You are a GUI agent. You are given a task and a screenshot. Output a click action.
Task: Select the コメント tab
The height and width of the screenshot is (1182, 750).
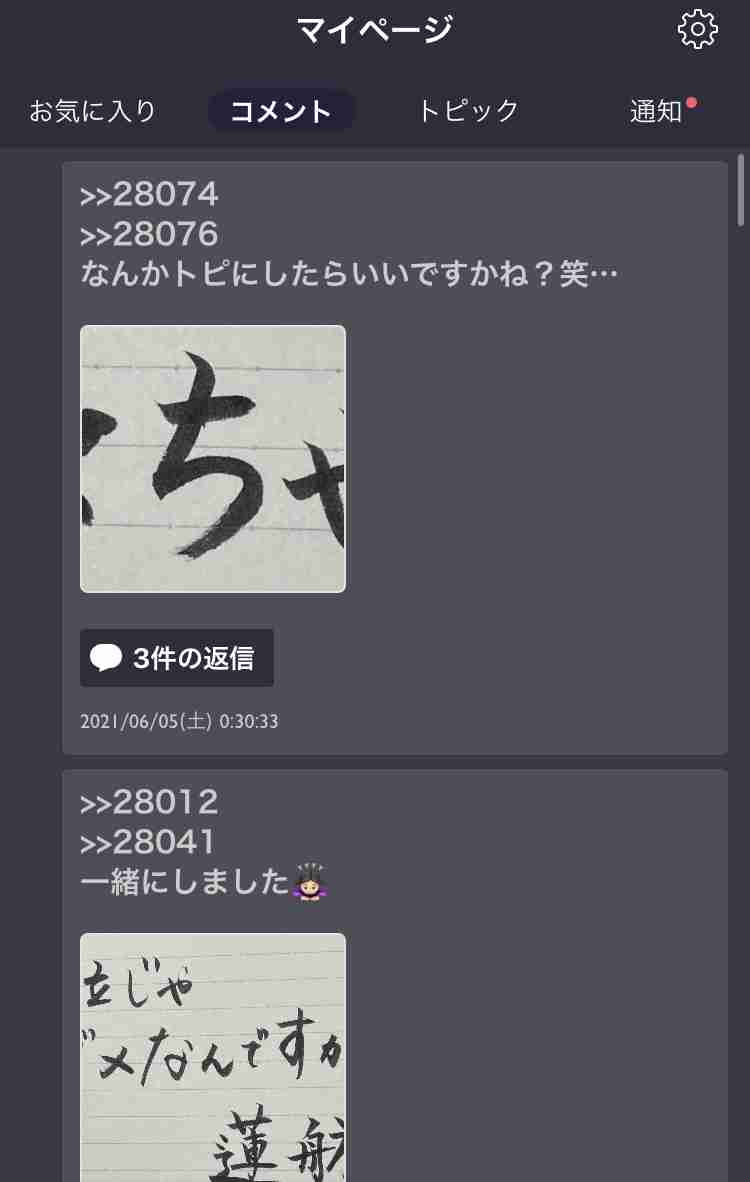click(281, 111)
